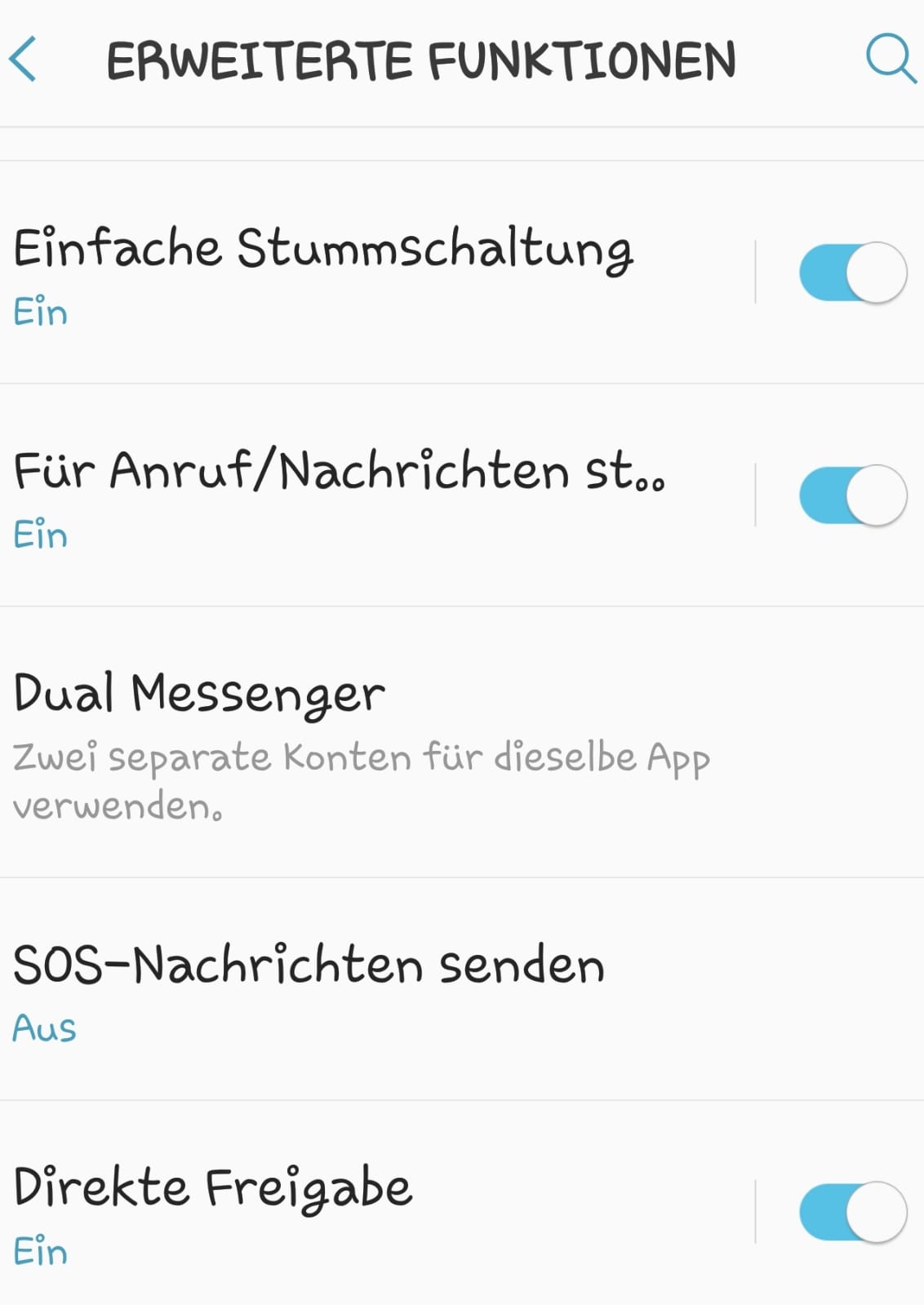This screenshot has height=1305, width=924.
Task: Open Dual Messenger
Action: tap(408, 742)
